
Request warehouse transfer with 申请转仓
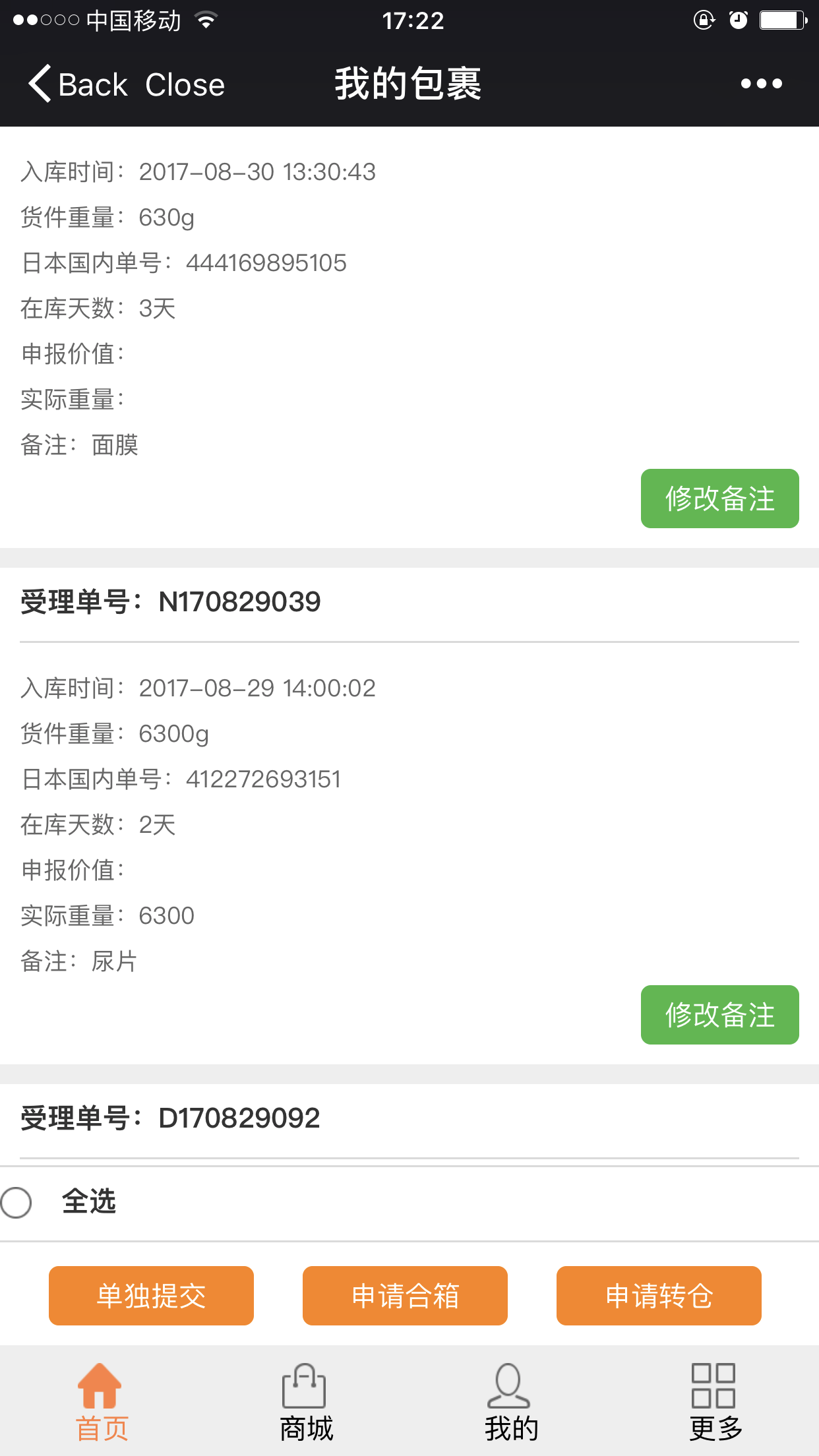[x=659, y=1296]
